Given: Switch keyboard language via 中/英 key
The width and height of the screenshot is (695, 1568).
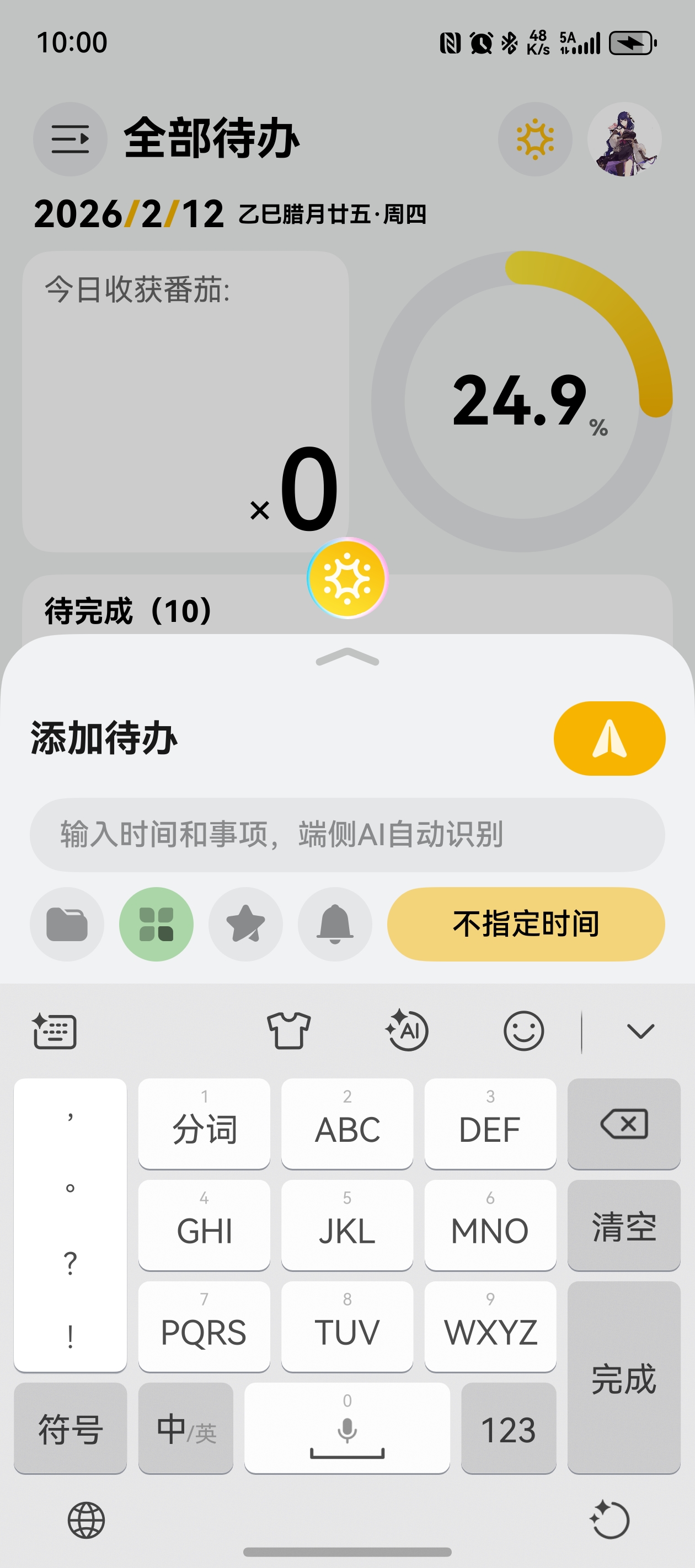Looking at the screenshot, I should click(186, 1427).
